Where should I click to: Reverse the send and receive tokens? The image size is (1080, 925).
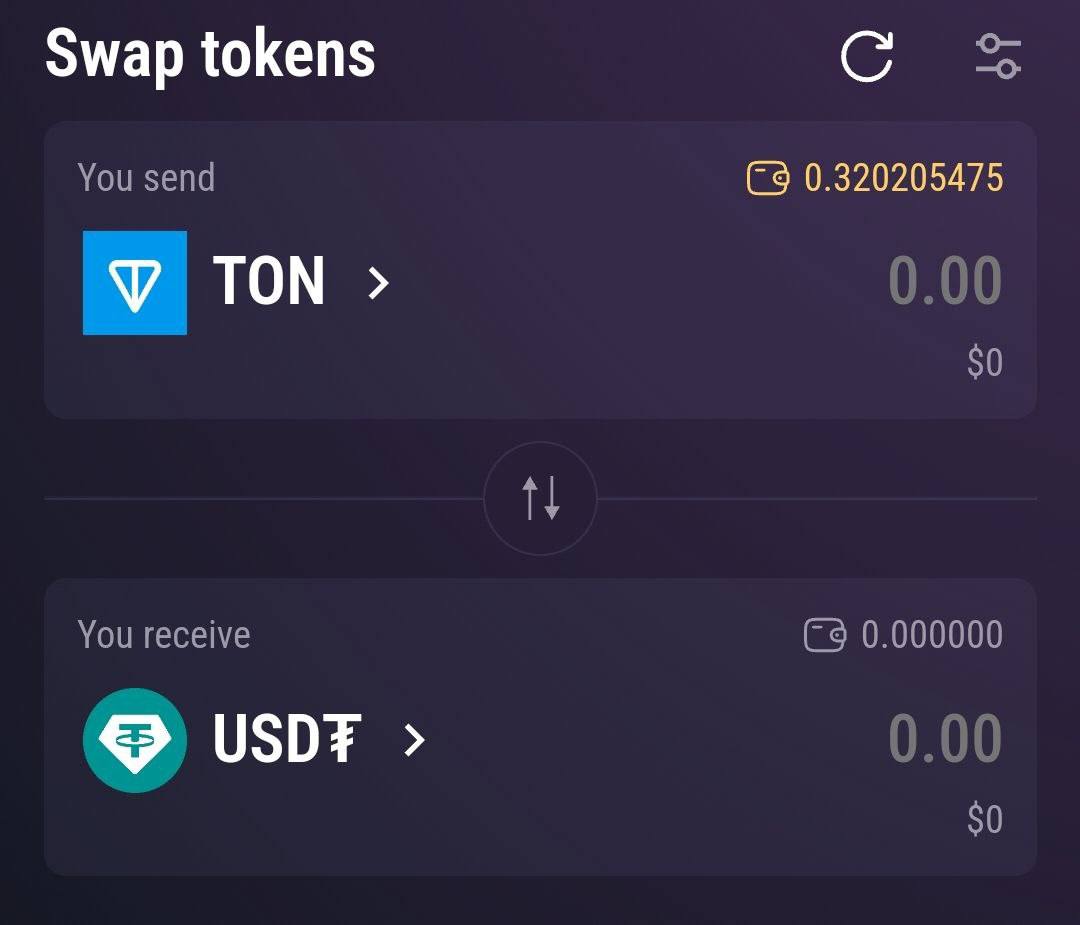click(x=540, y=498)
